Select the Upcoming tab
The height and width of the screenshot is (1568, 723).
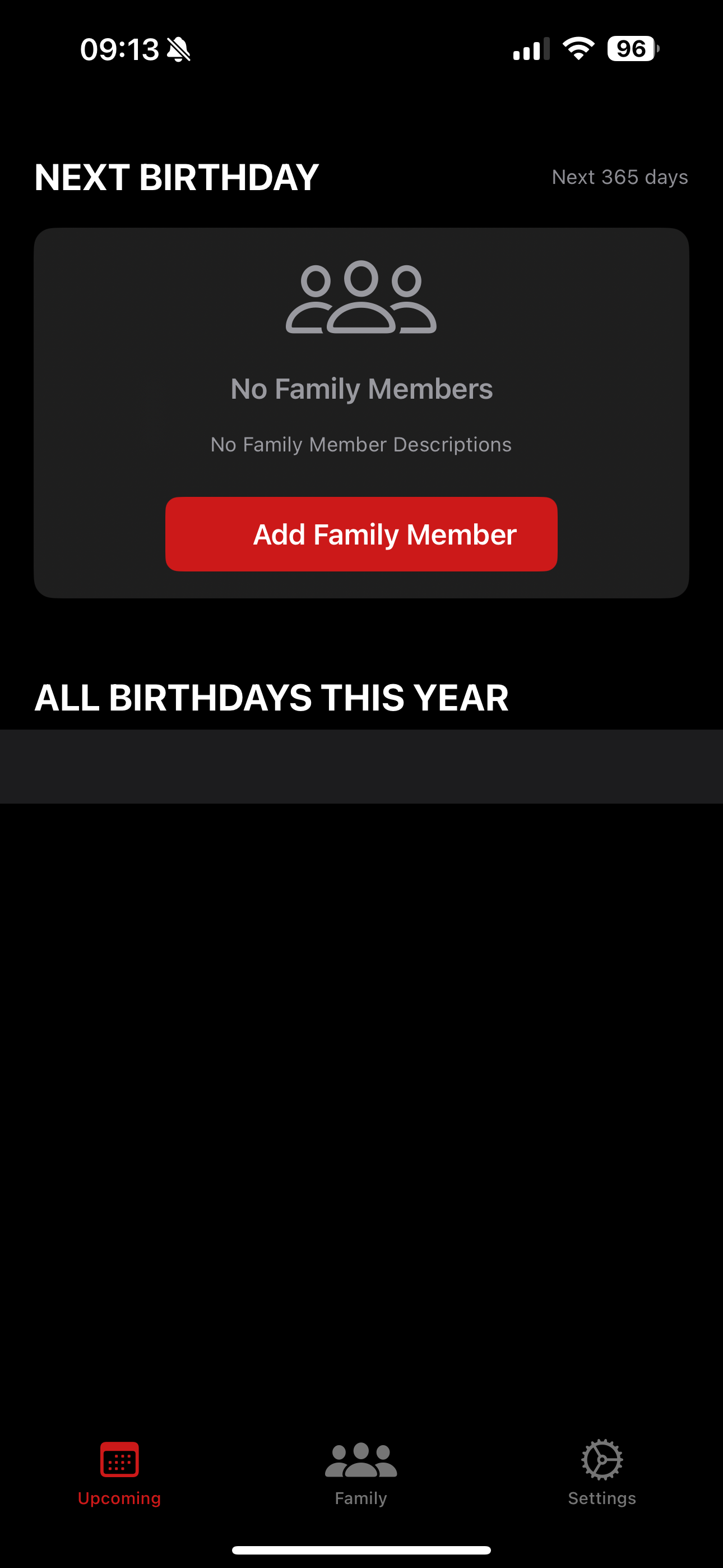click(x=119, y=1472)
